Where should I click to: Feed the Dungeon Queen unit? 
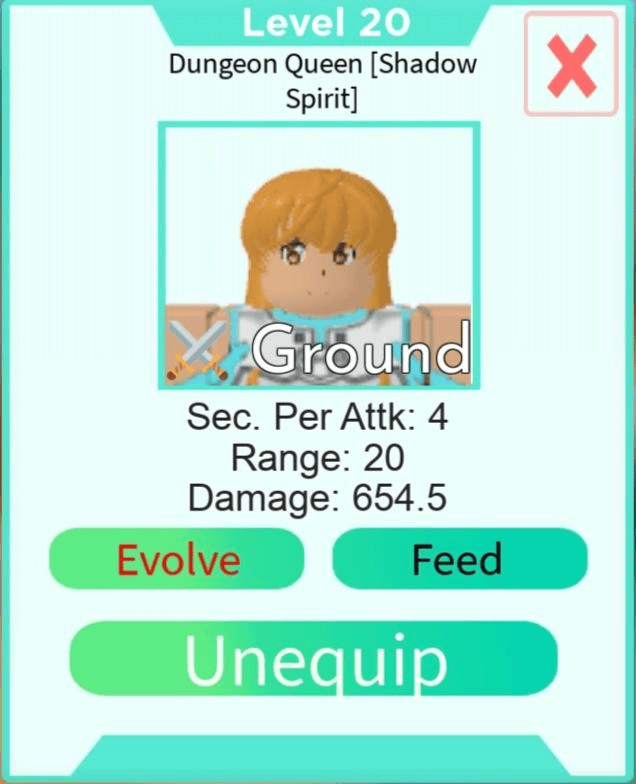(459, 559)
